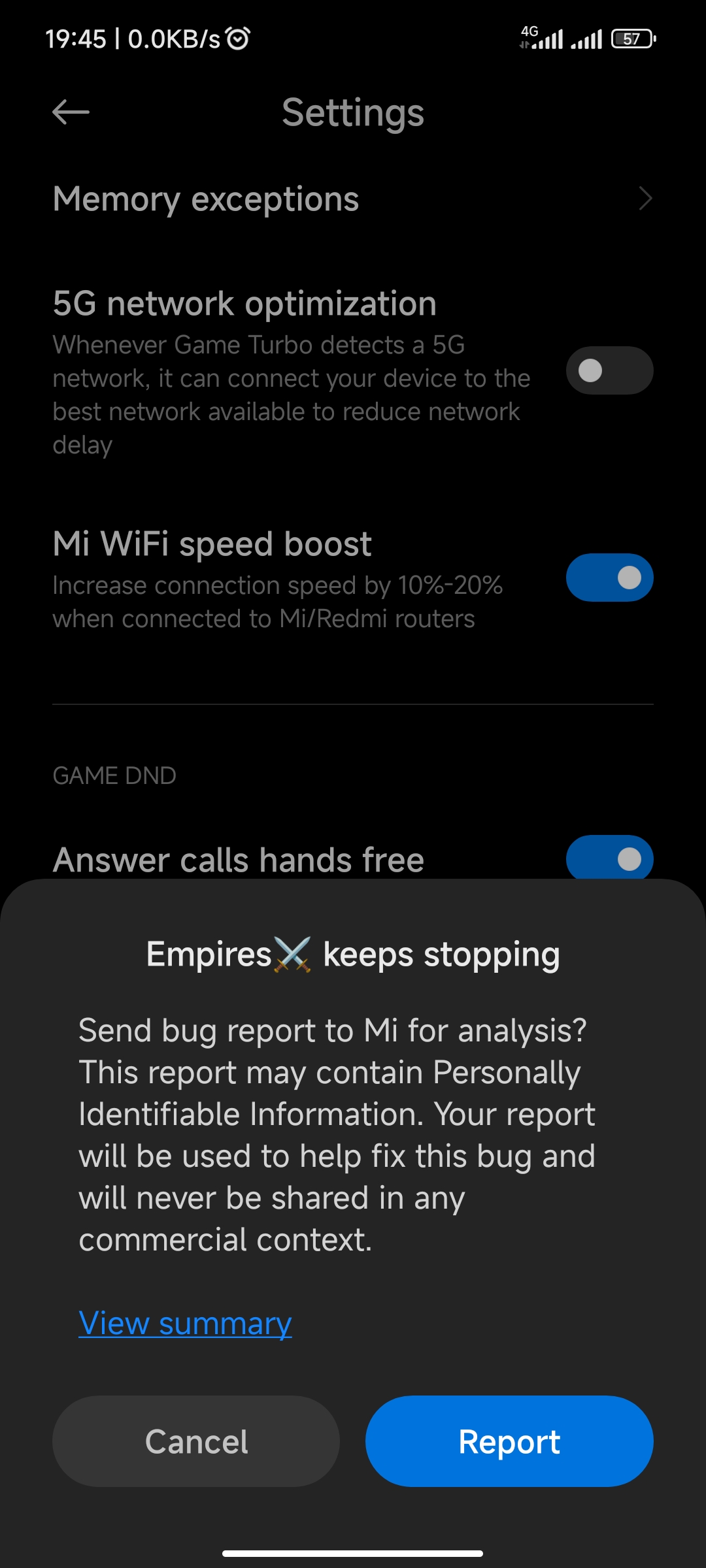
Task: Tap Report to send the bug report
Action: (509, 1441)
